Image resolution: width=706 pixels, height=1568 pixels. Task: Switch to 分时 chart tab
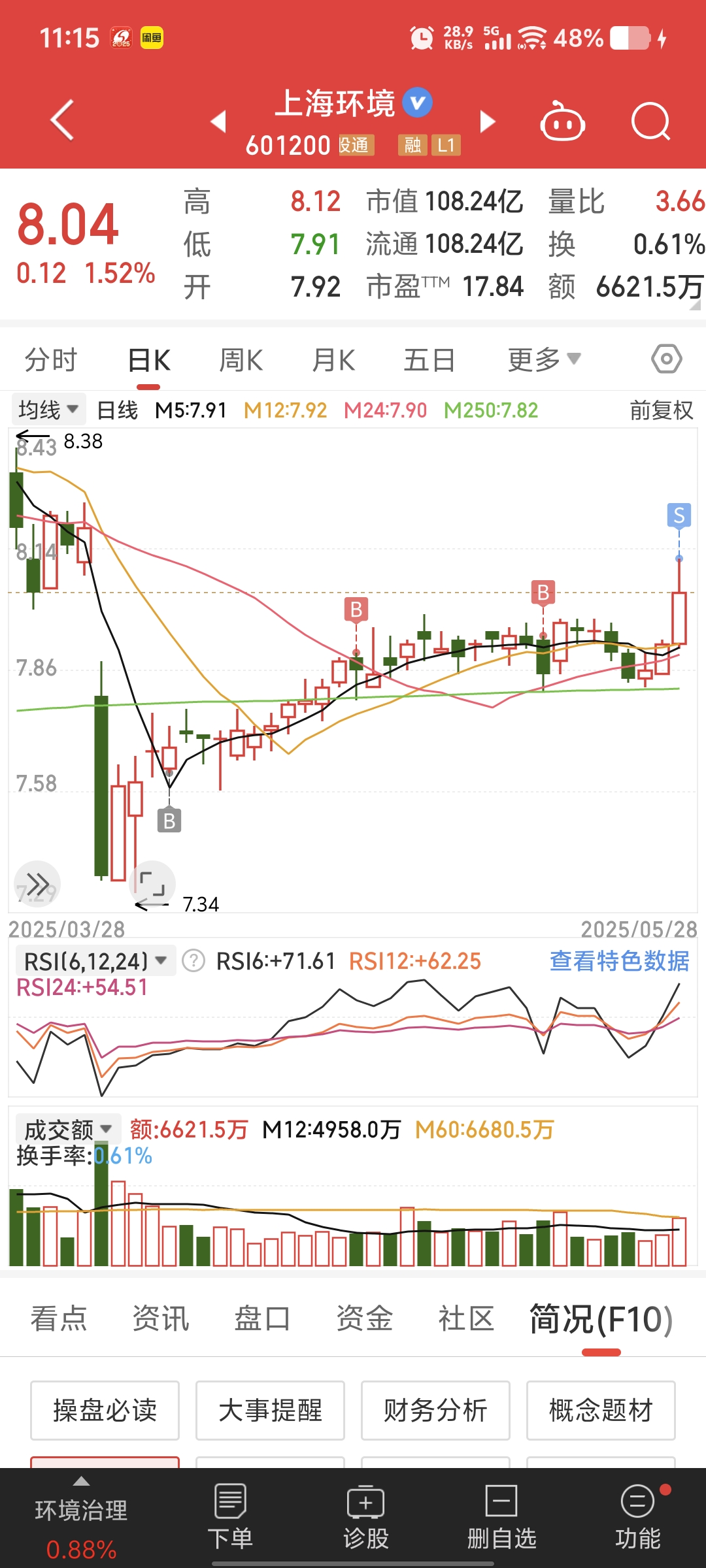pyautogui.click(x=51, y=360)
